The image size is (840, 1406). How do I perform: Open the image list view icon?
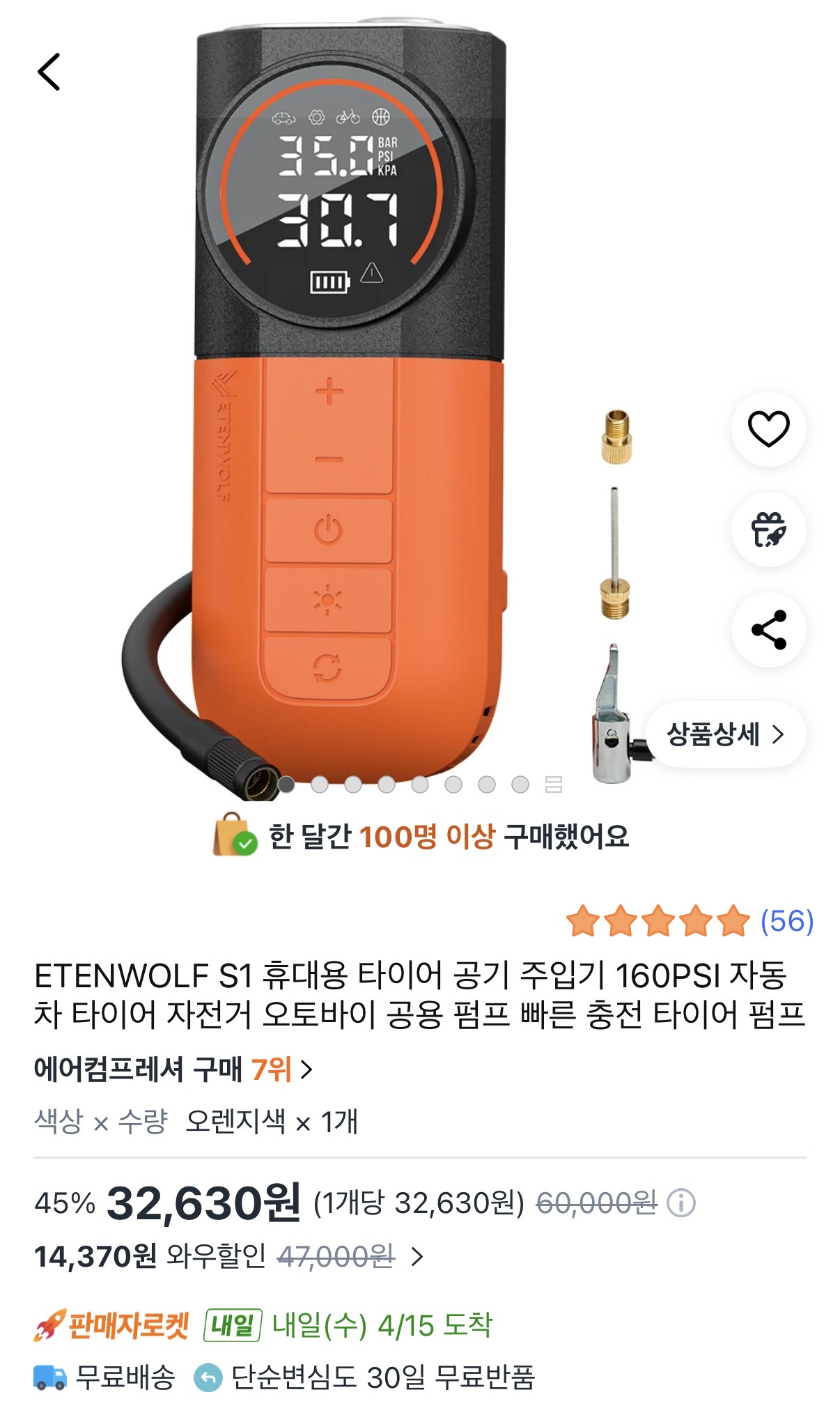pos(554,785)
